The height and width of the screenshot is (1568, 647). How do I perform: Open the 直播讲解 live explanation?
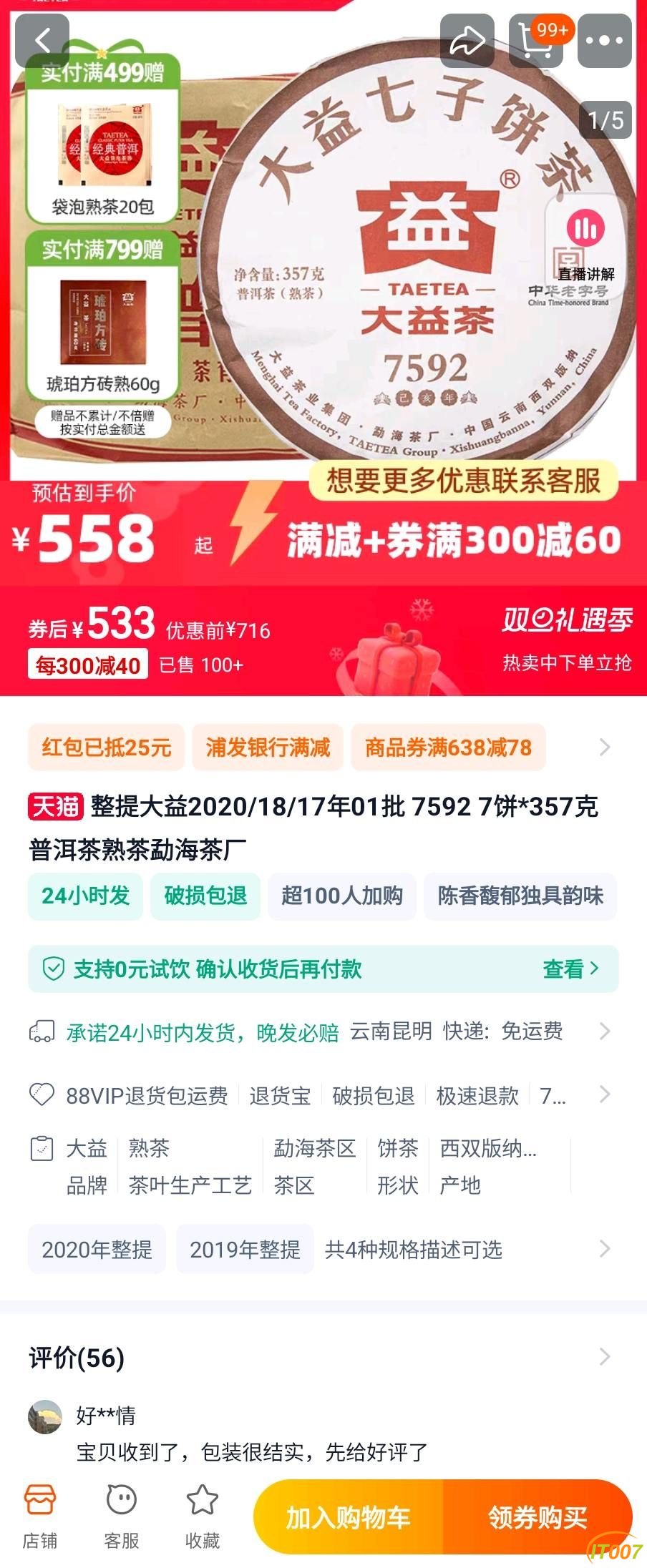click(585, 243)
